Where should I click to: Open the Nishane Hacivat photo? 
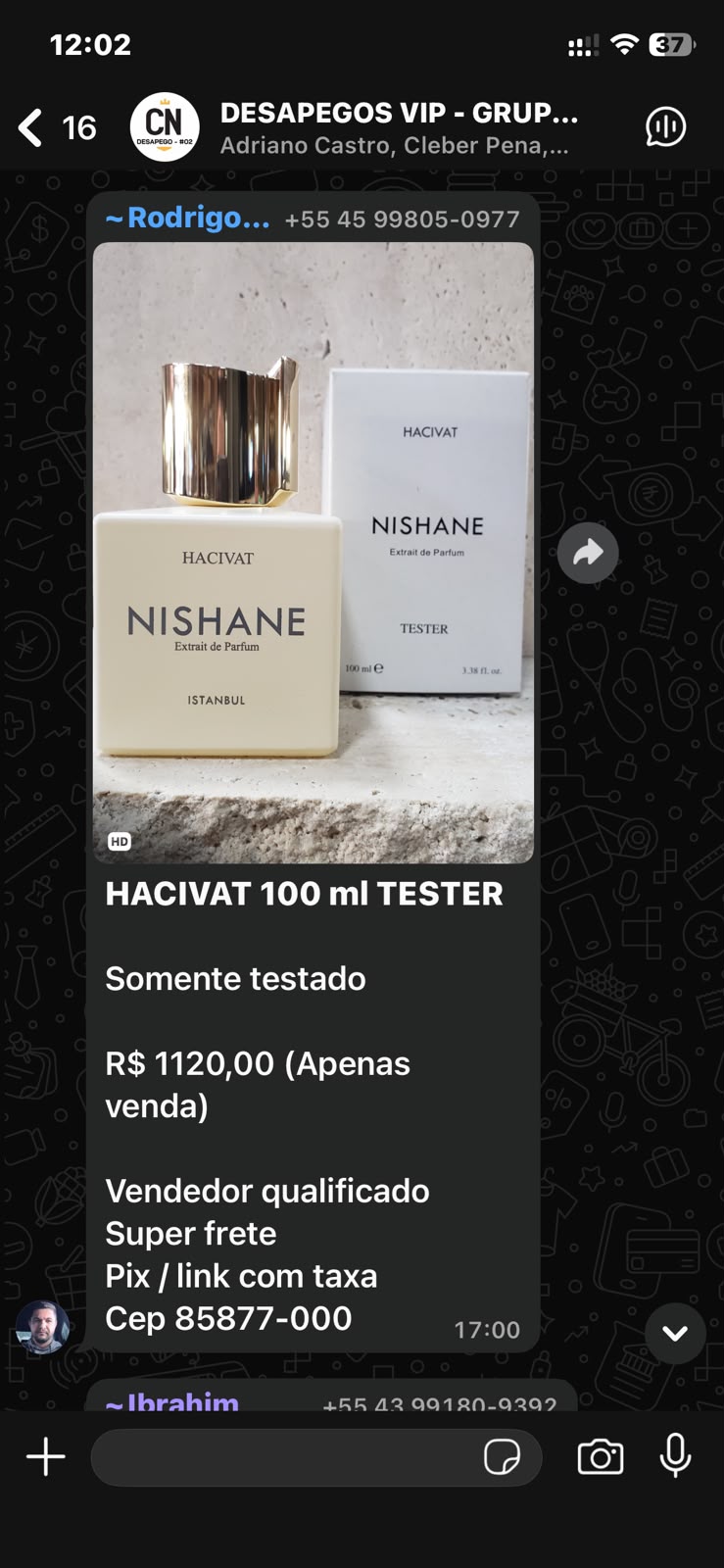click(314, 553)
